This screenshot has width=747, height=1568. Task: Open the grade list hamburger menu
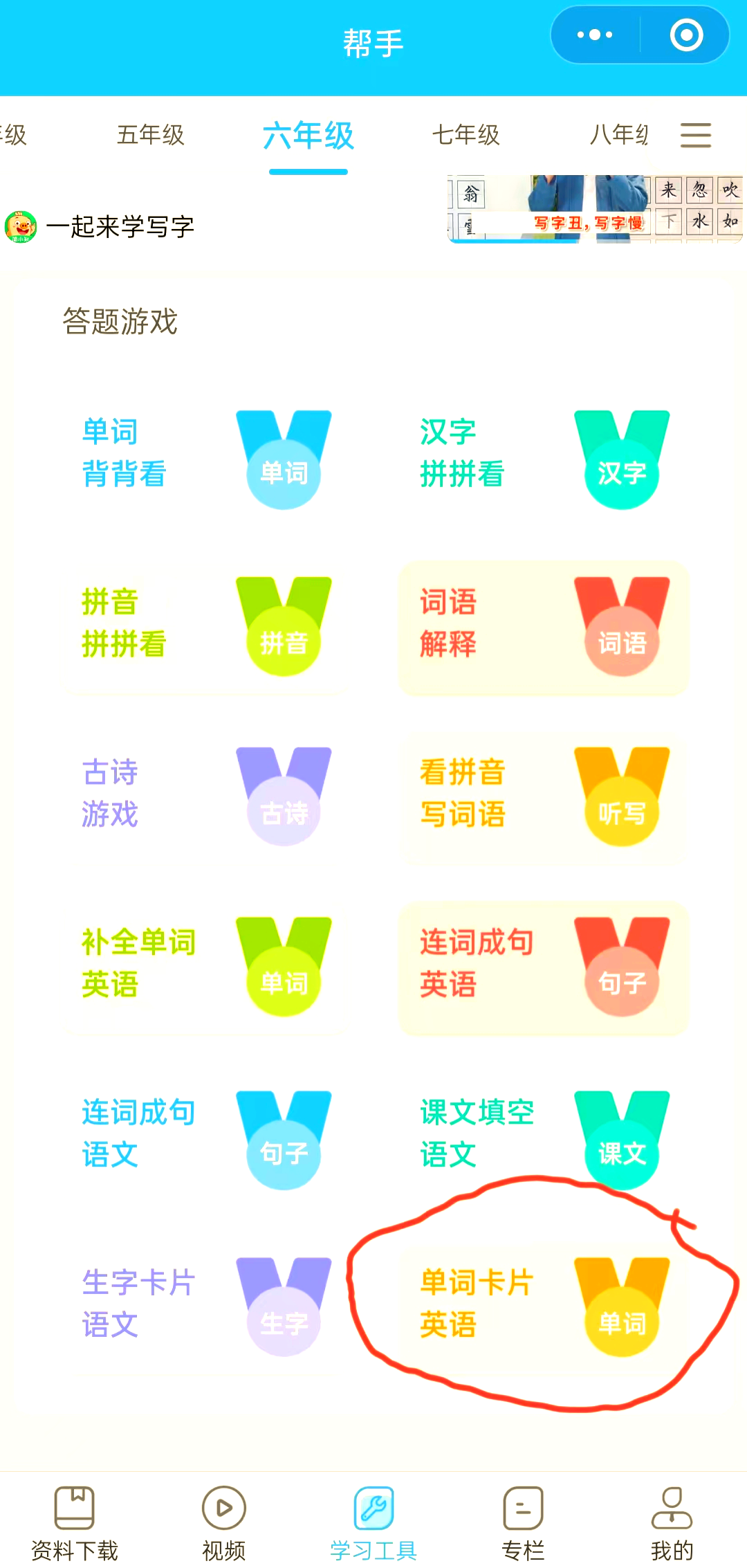pos(695,135)
